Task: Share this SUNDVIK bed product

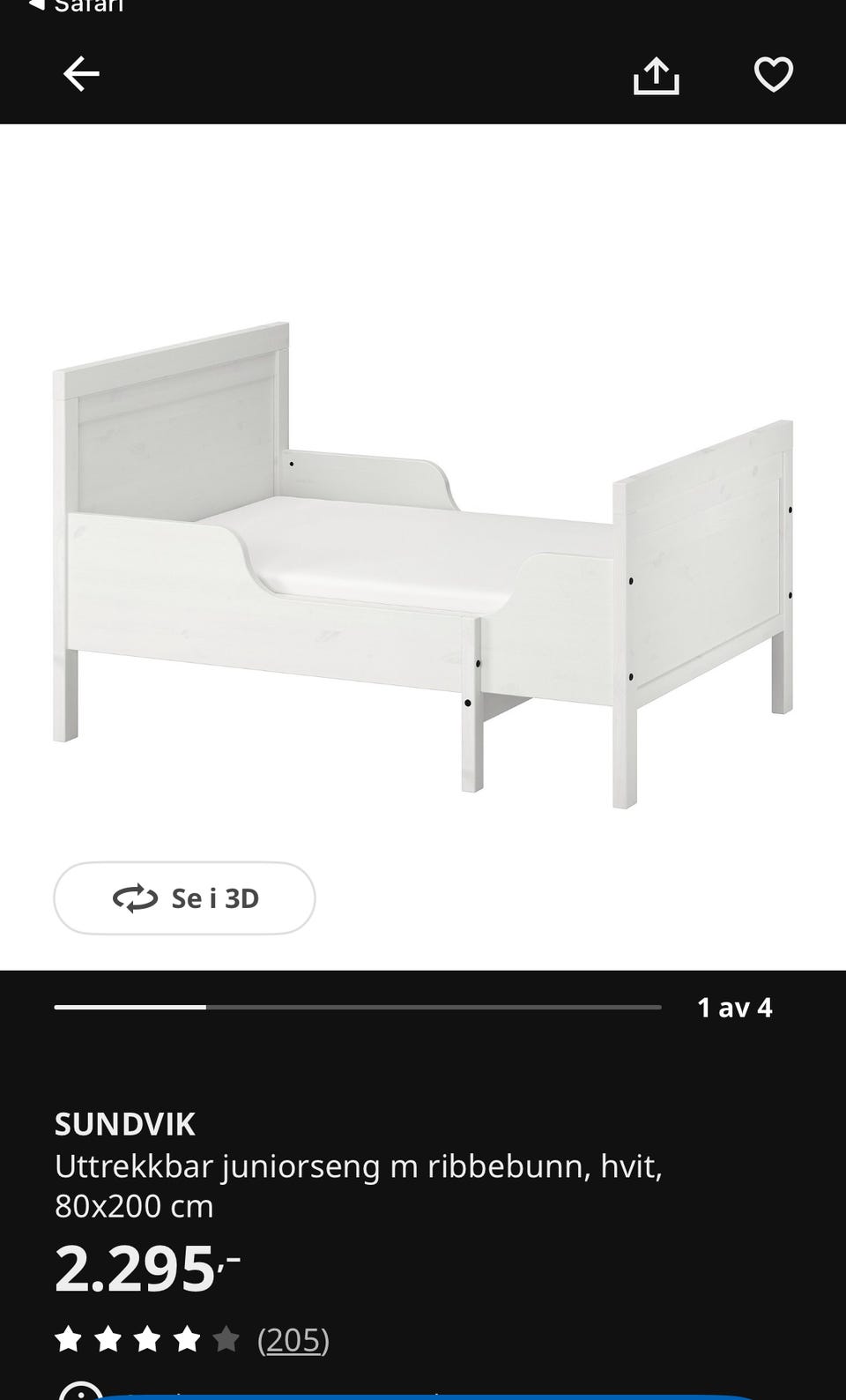Action: click(x=657, y=75)
